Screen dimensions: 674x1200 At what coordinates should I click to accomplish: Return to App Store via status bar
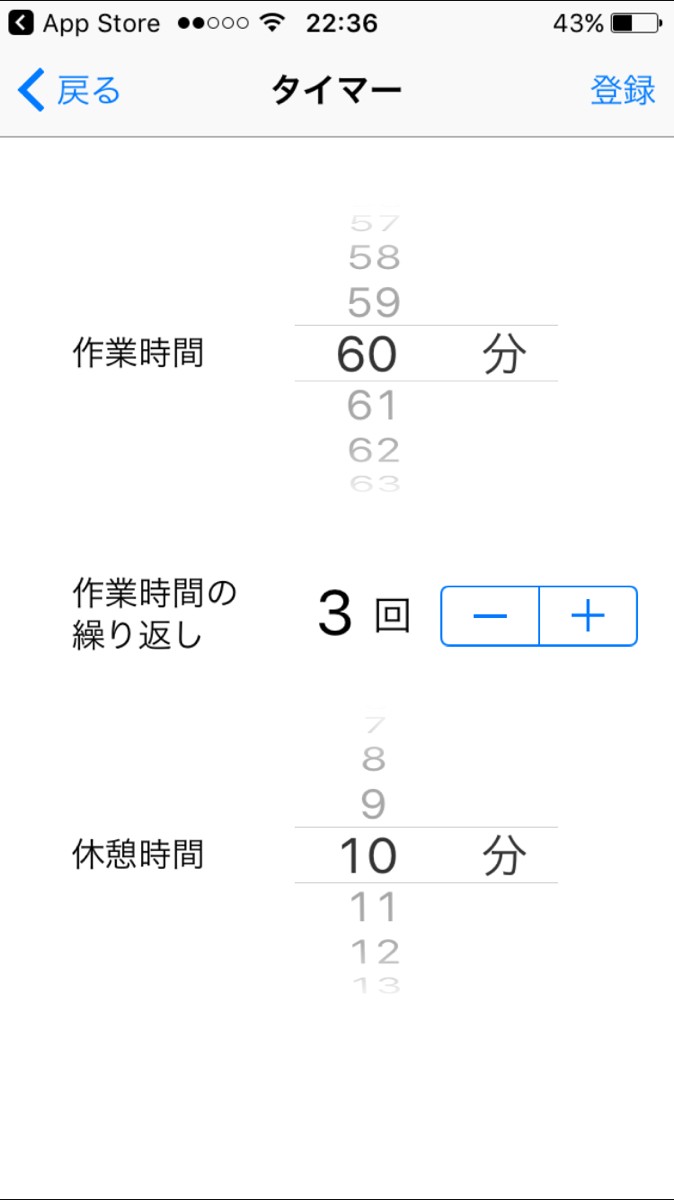click(x=85, y=23)
